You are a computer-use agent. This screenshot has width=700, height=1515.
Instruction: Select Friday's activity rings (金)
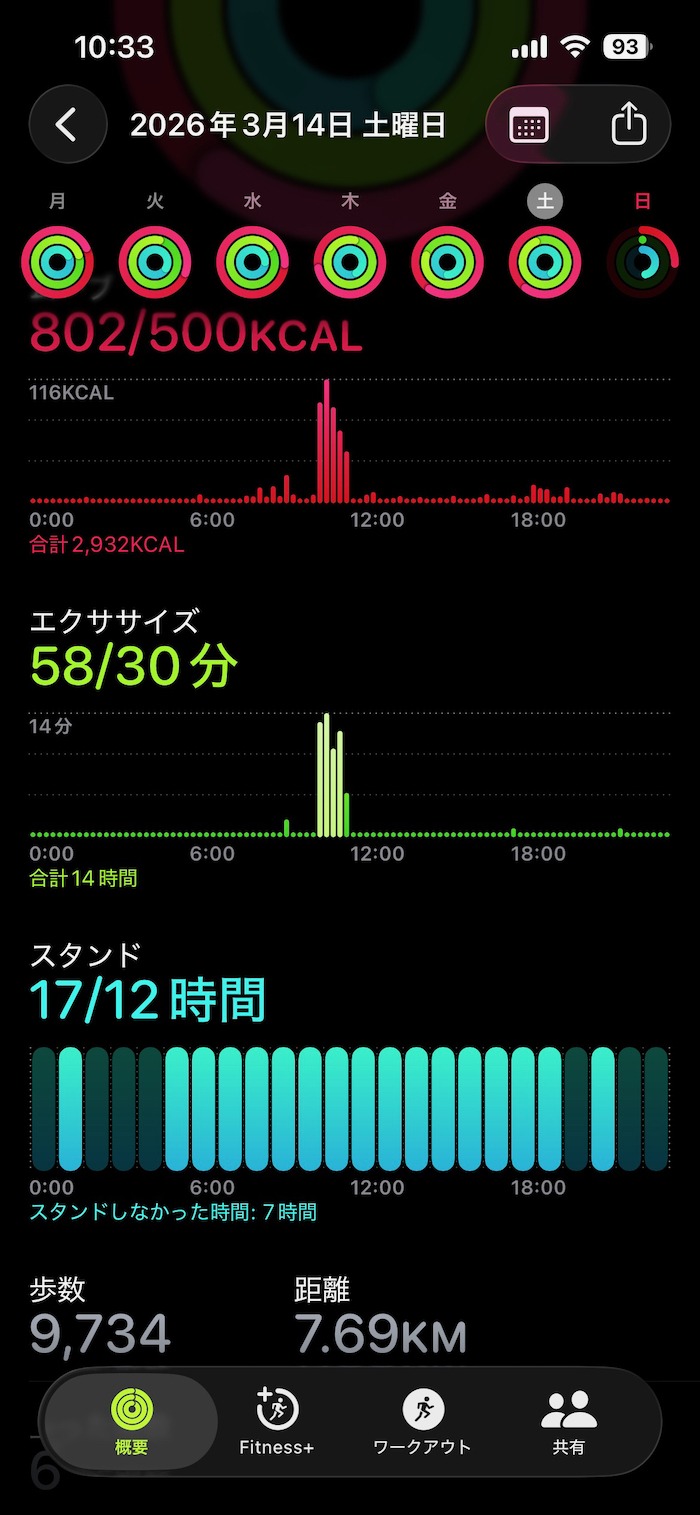pyautogui.click(x=447, y=262)
